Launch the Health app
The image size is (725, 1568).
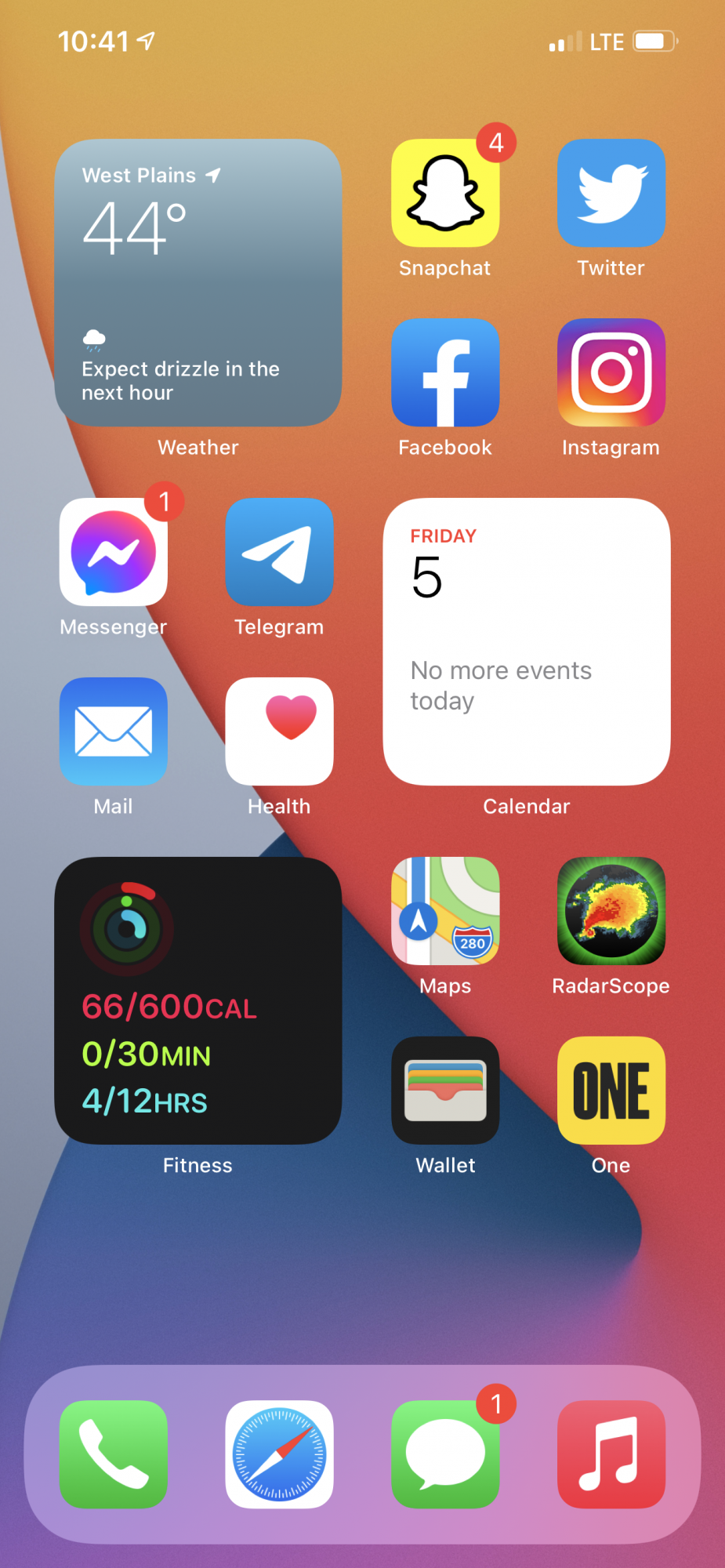[279, 731]
